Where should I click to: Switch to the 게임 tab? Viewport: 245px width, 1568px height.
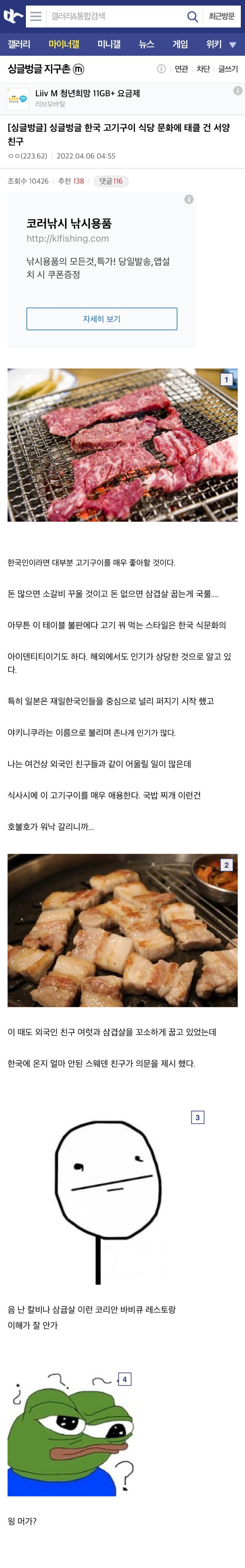click(180, 44)
